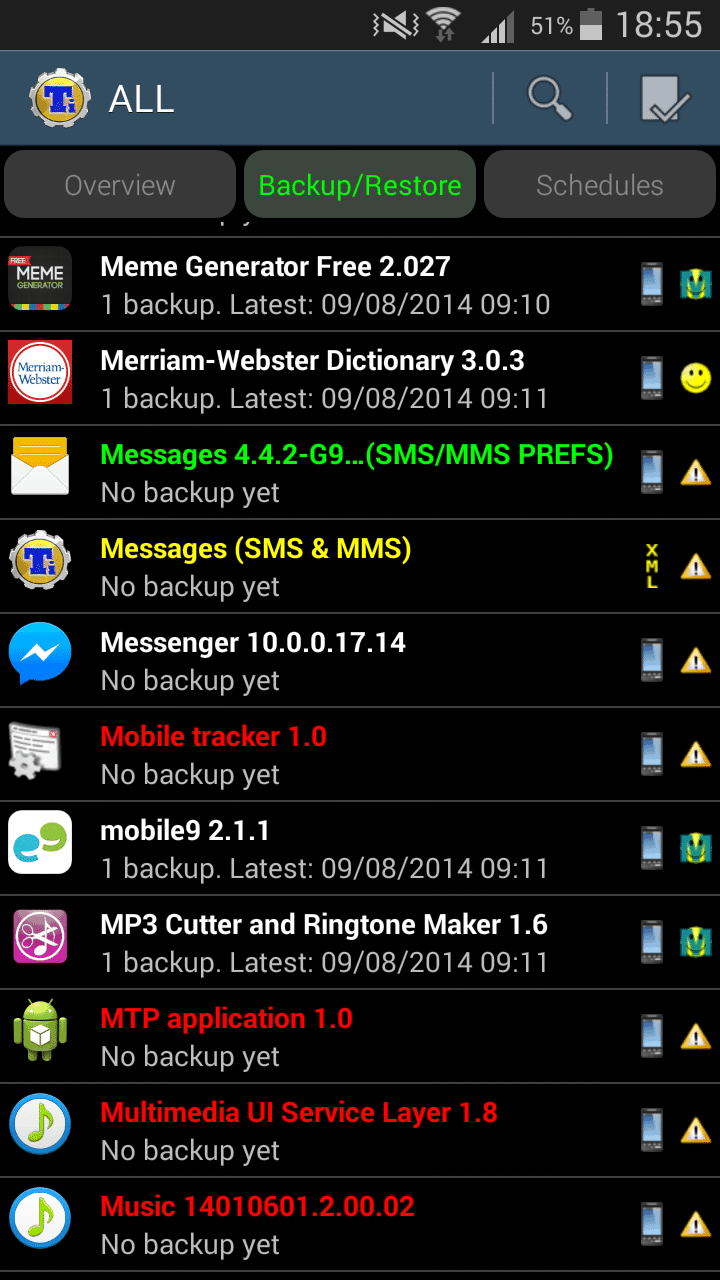Open Multimedia UI Service Layer 1.8 row
This screenshot has height=1280, width=720.
tap(360, 1131)
